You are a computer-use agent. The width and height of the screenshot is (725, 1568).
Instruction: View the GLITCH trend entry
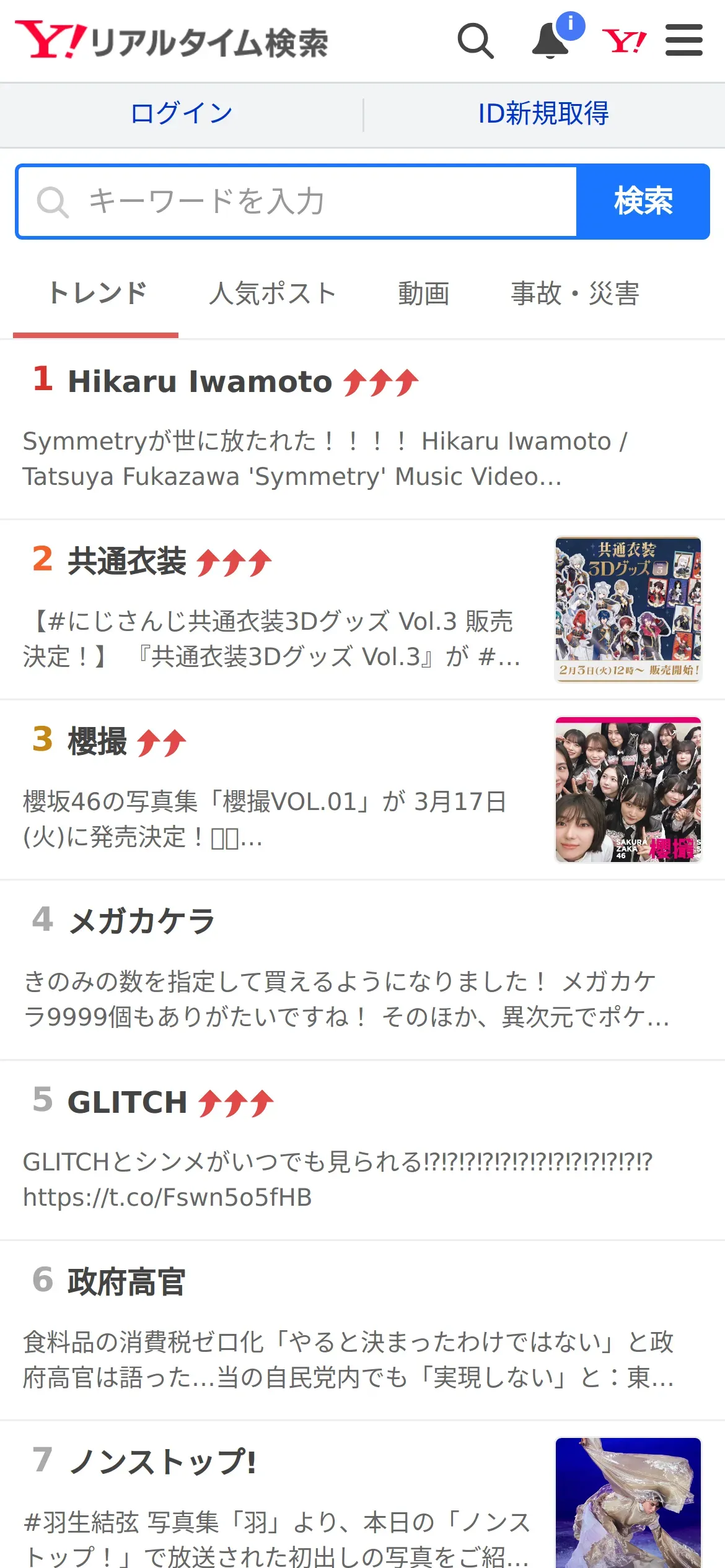click(127, 1103)
